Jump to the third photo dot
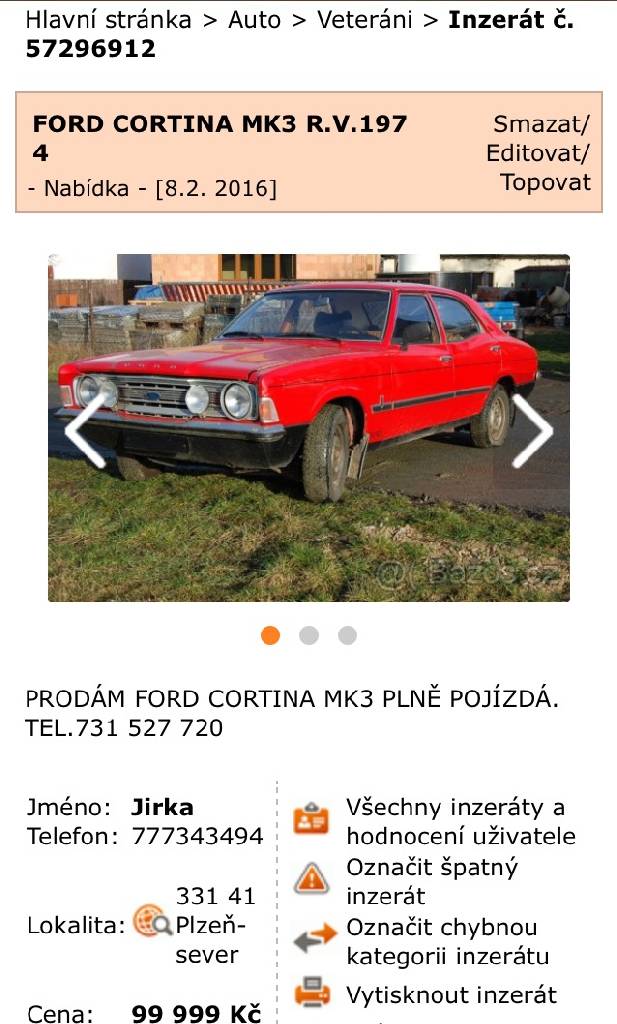This screenshot has width=617, height=1024. click(x=347, y=635)
